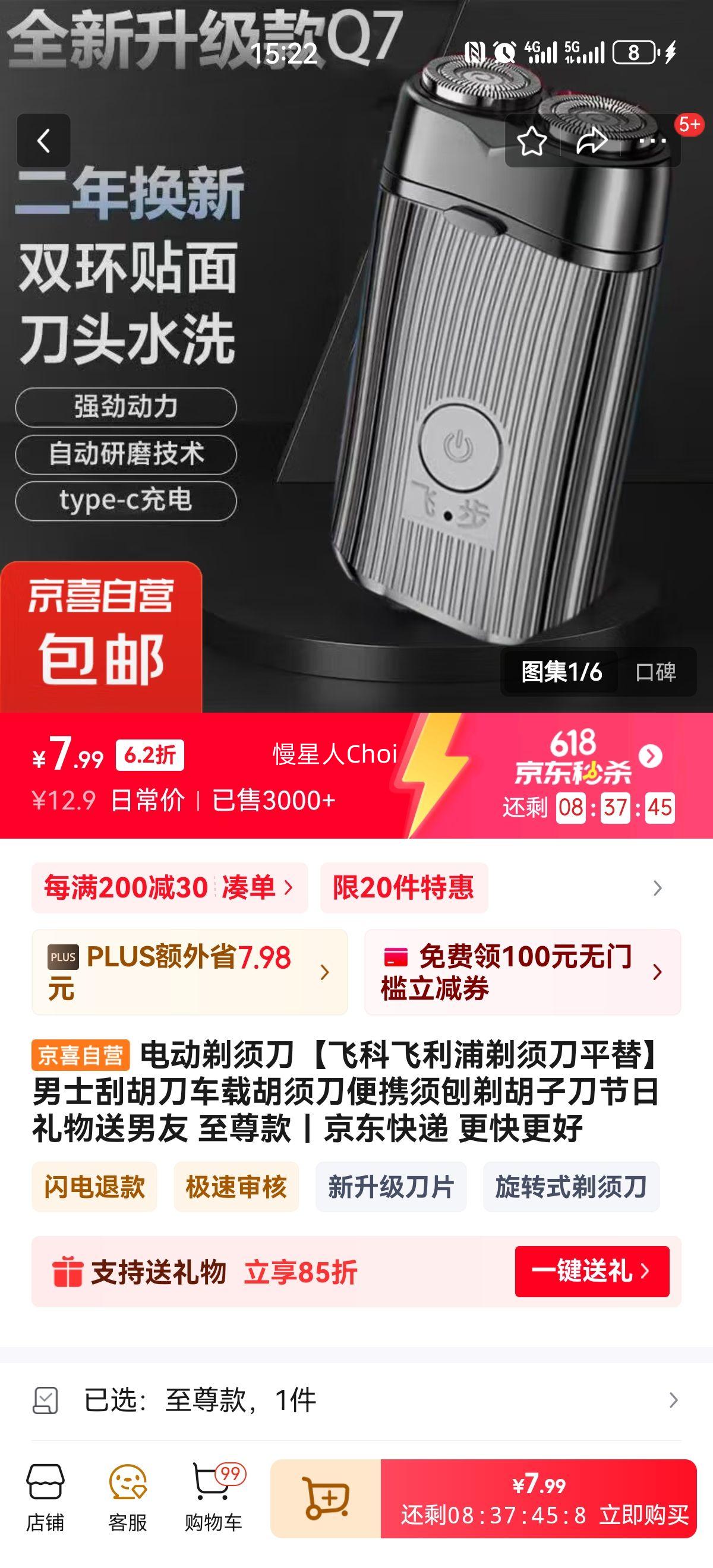This screenshot has height=1568, width=713.
Task: Open the more options menu with 5+ badge
Action: coord(653,141)
